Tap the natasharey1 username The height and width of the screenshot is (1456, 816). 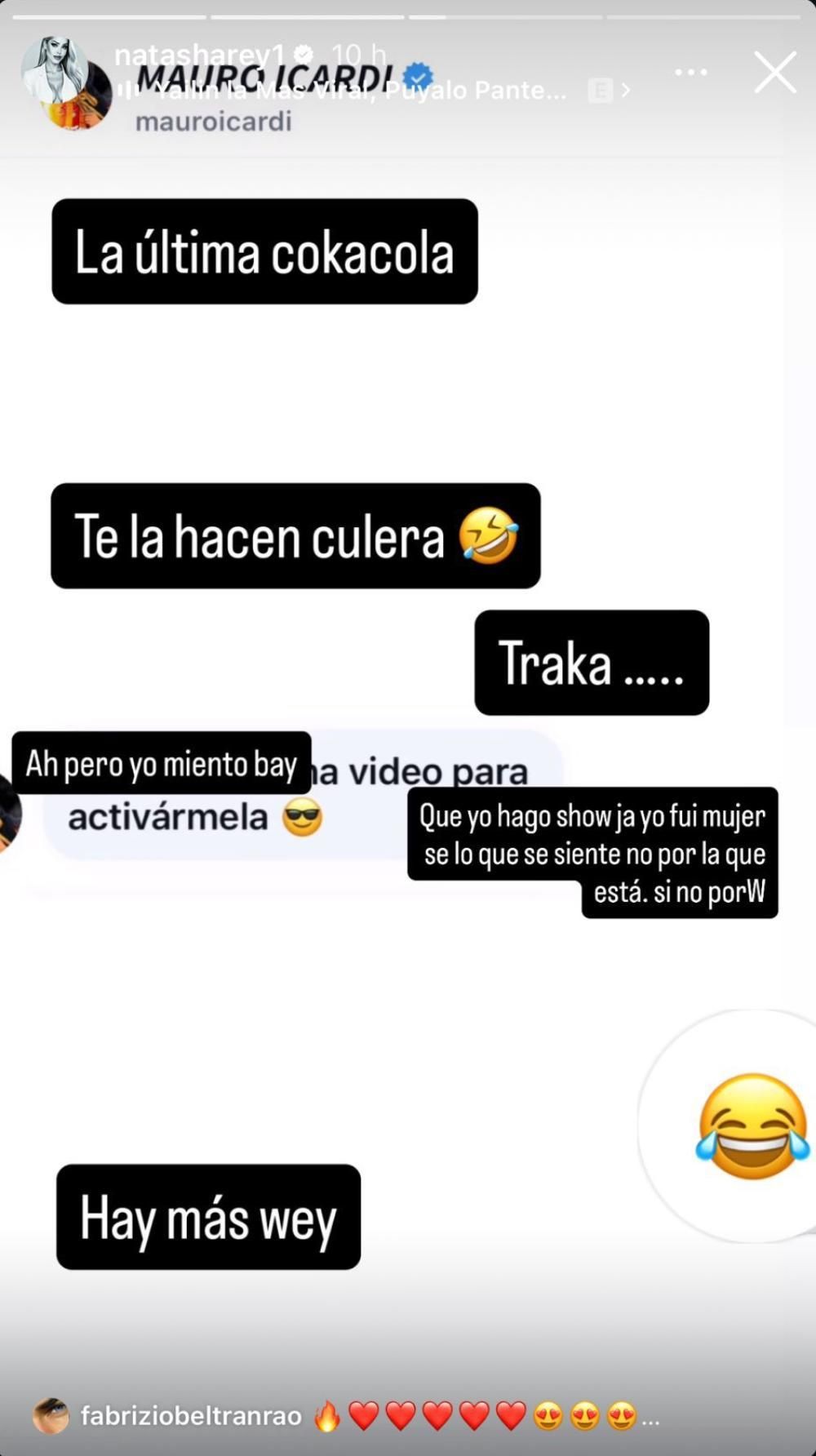(x=200, y=55)
